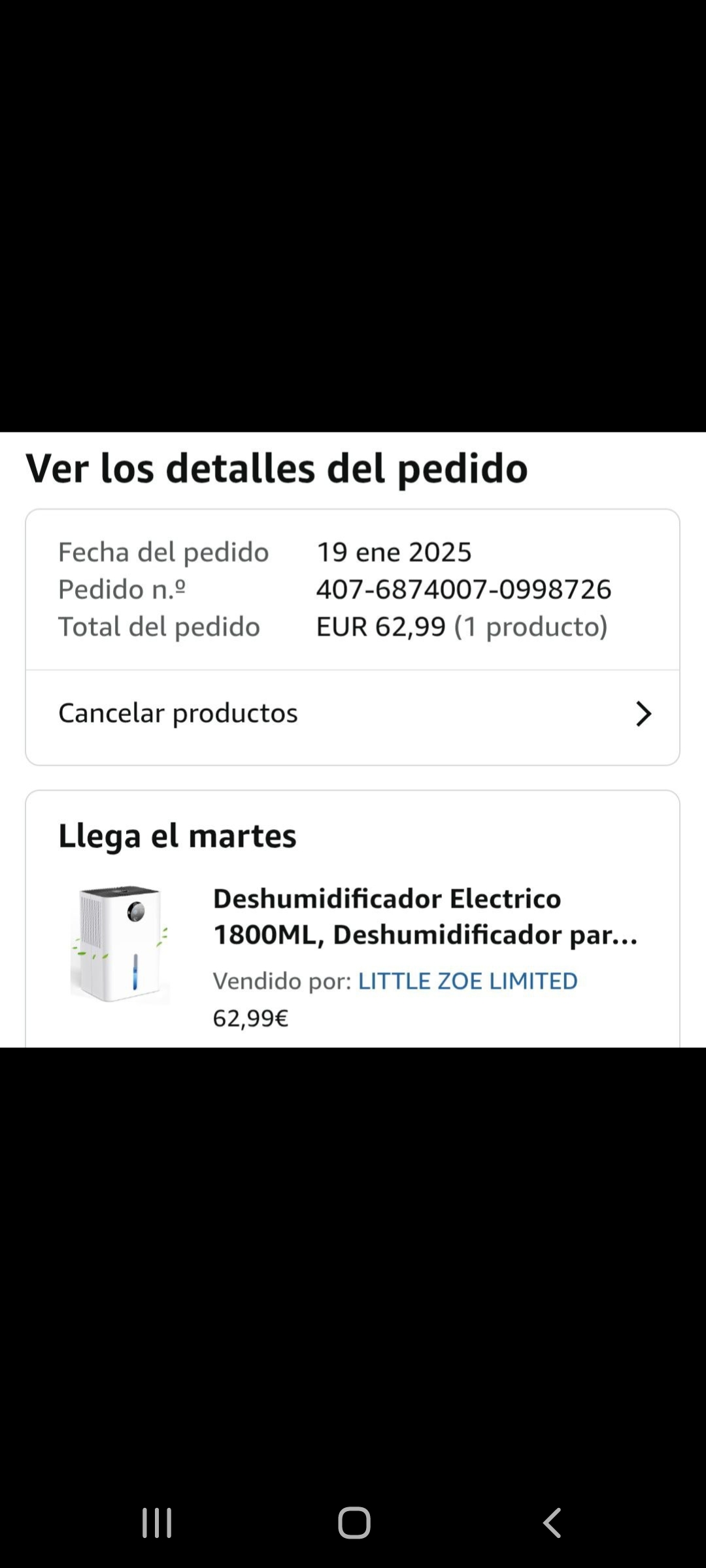The image size is (706, 1568).
Task: Go back with the system back button
Action: 552,1523
